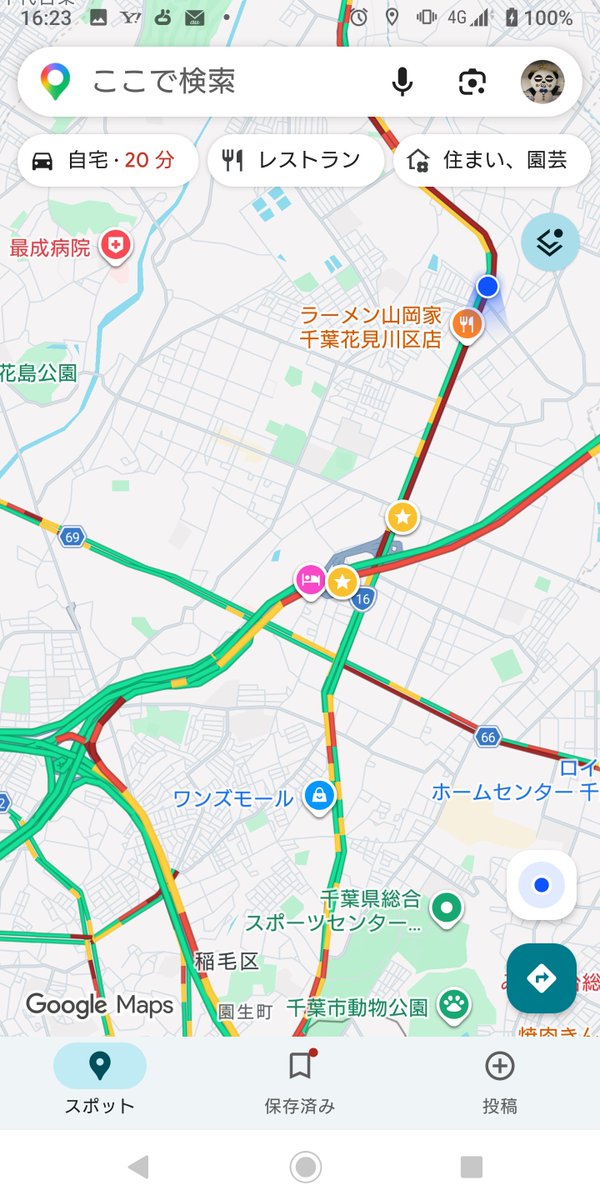Open ラーメン山岡家 千葉花見川区店 pin
Viewport: 600px width, 1200px height.
(x=466, y=325)
